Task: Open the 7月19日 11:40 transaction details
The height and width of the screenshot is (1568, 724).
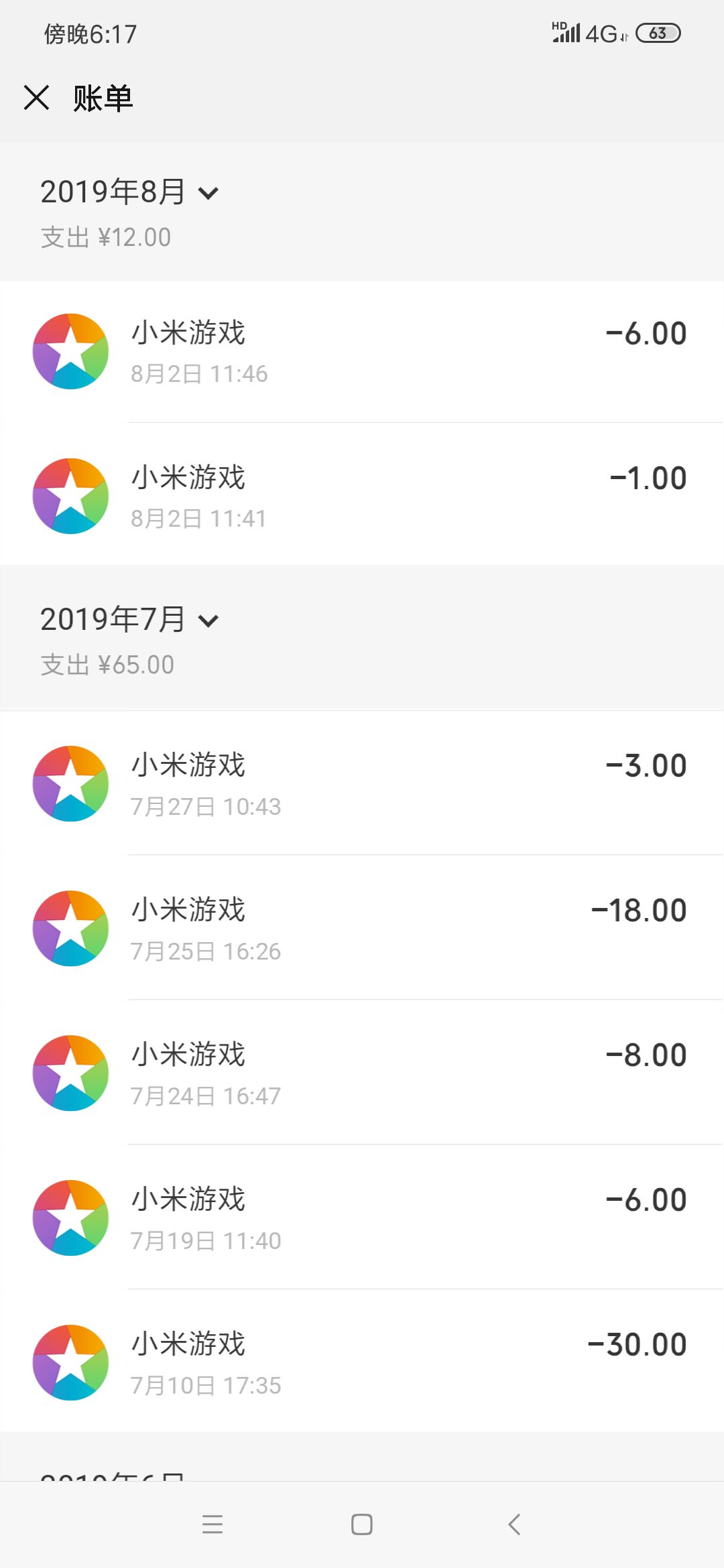Action: coord(362,1218)
